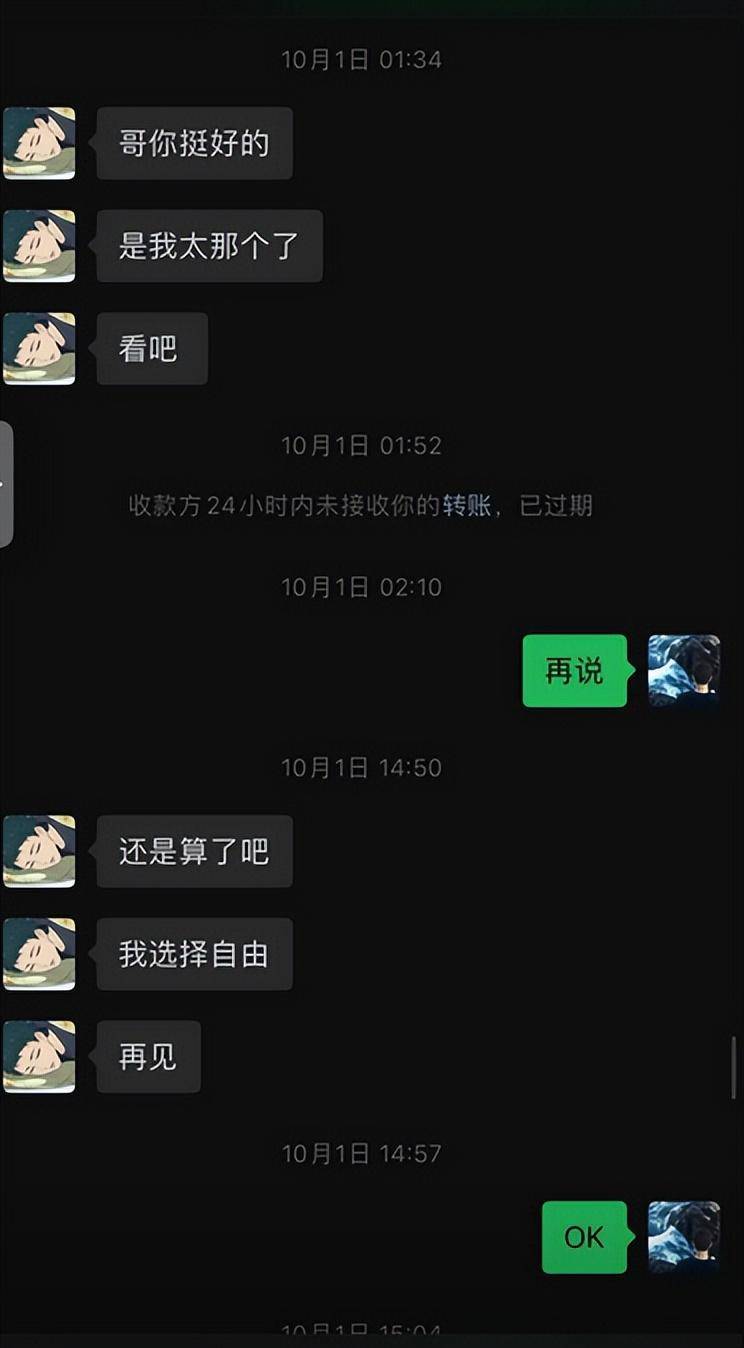Tap the avatar beside the 再说 message
The image size is (744, 1348).
tap(684, 671)
